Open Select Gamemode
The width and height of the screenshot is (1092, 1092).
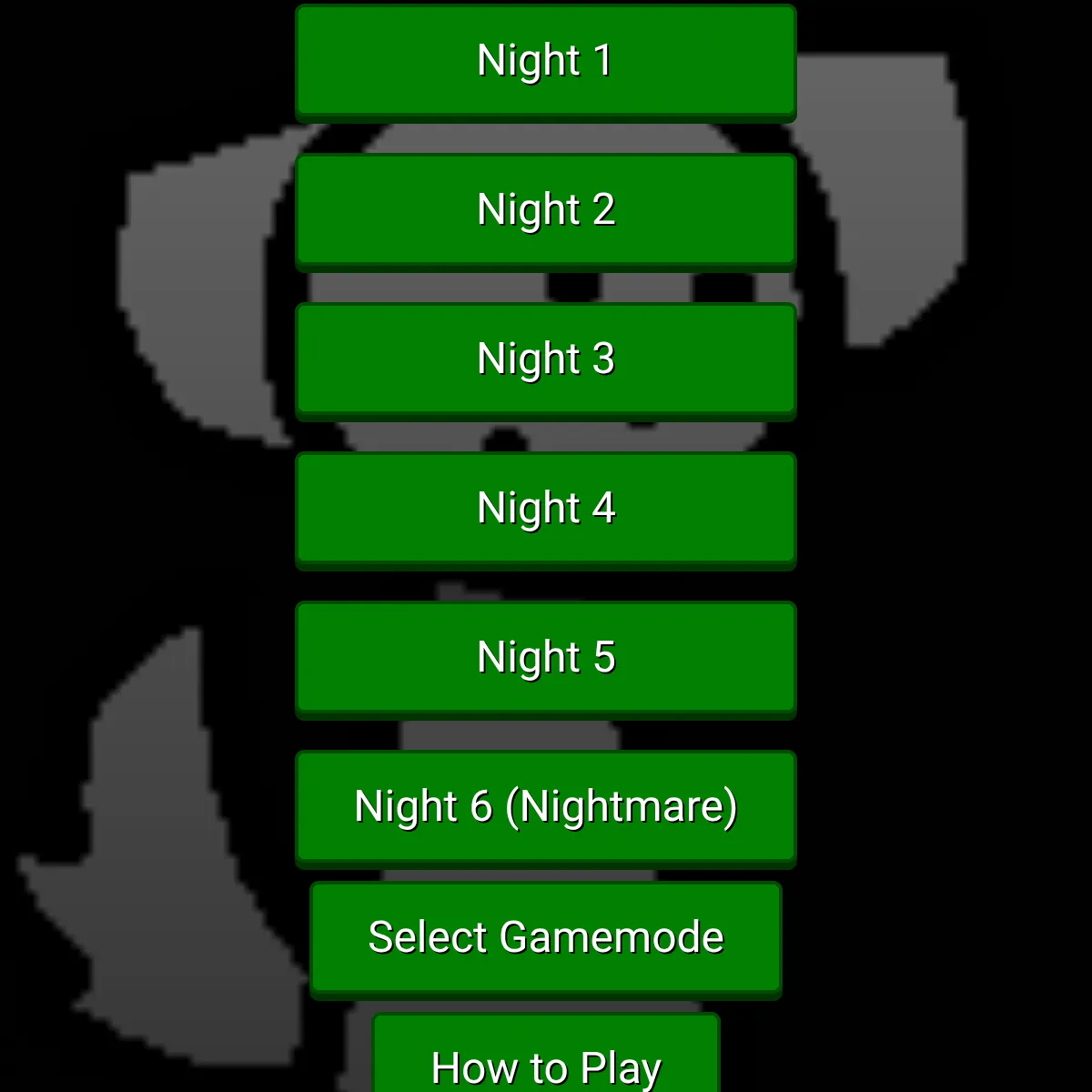click(546, 940)
